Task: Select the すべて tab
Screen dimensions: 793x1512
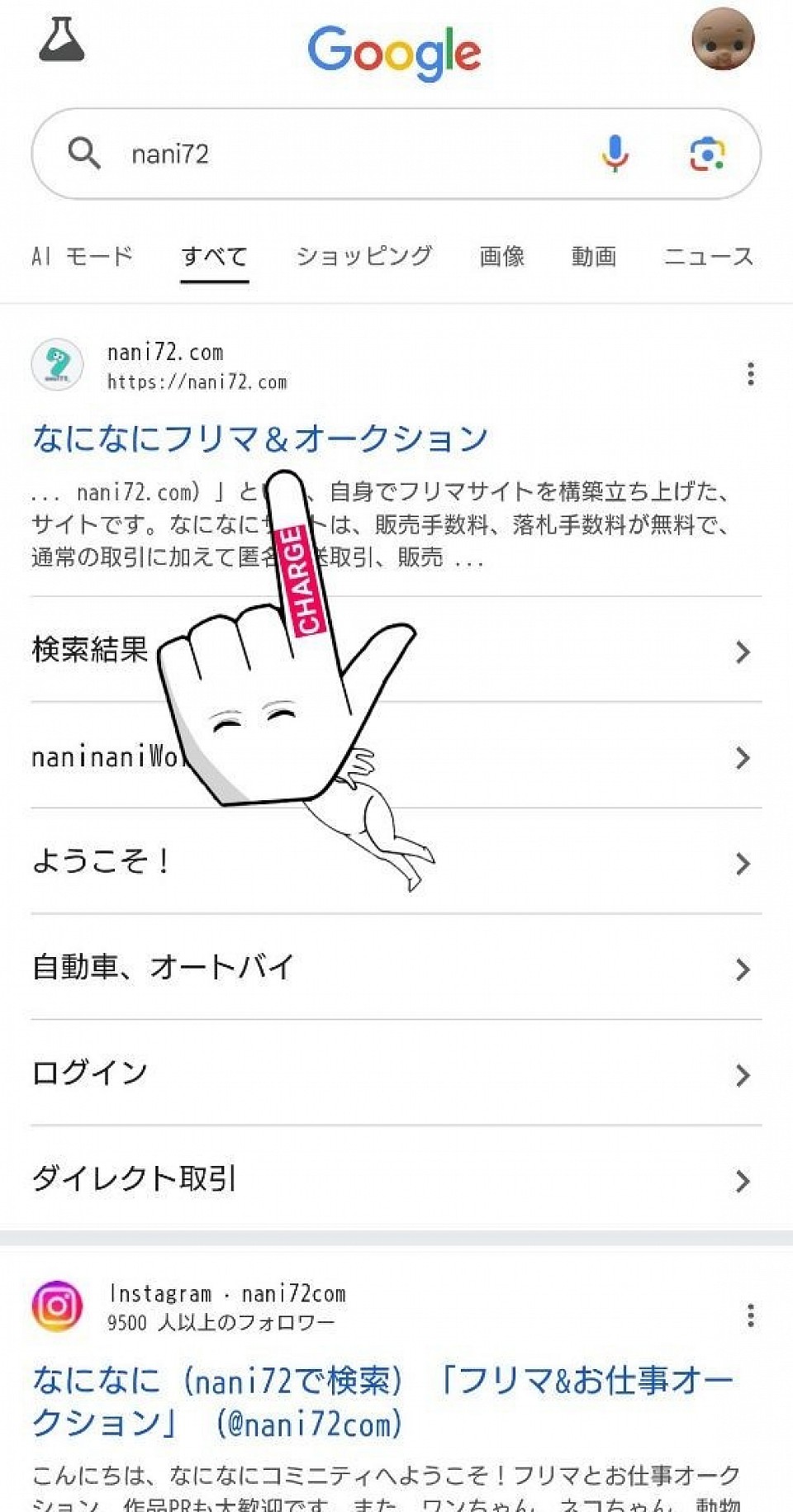Action: (215, 257)
